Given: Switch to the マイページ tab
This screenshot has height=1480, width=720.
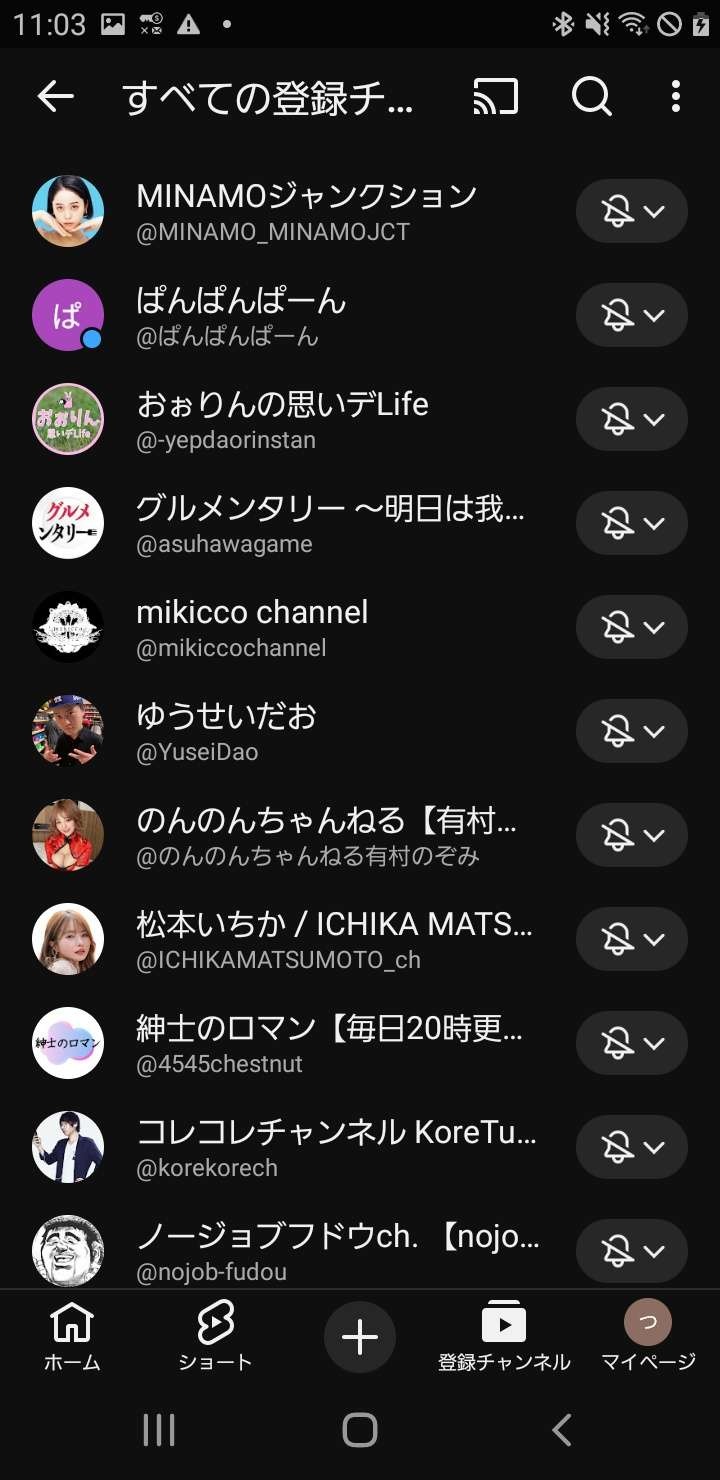Looking at the screenshot, I should pos(648,1337).
